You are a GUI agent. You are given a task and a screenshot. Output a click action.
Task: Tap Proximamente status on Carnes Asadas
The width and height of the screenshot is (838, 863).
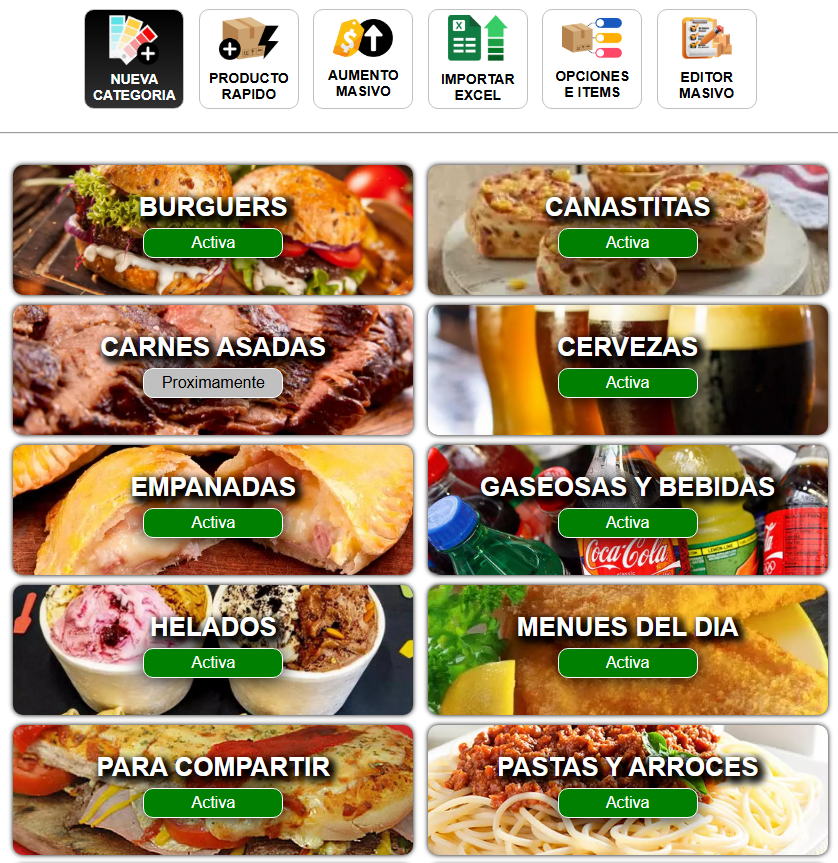pyautogui.click(x=213, y=383)
